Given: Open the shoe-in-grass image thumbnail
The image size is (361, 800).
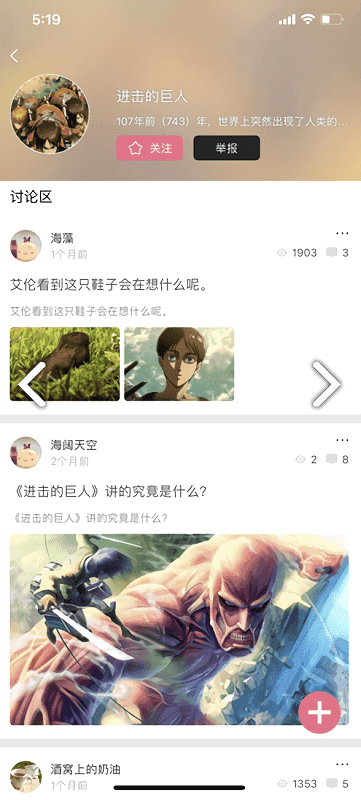Looking at the screenshot, I should click(x=65, y=364).
